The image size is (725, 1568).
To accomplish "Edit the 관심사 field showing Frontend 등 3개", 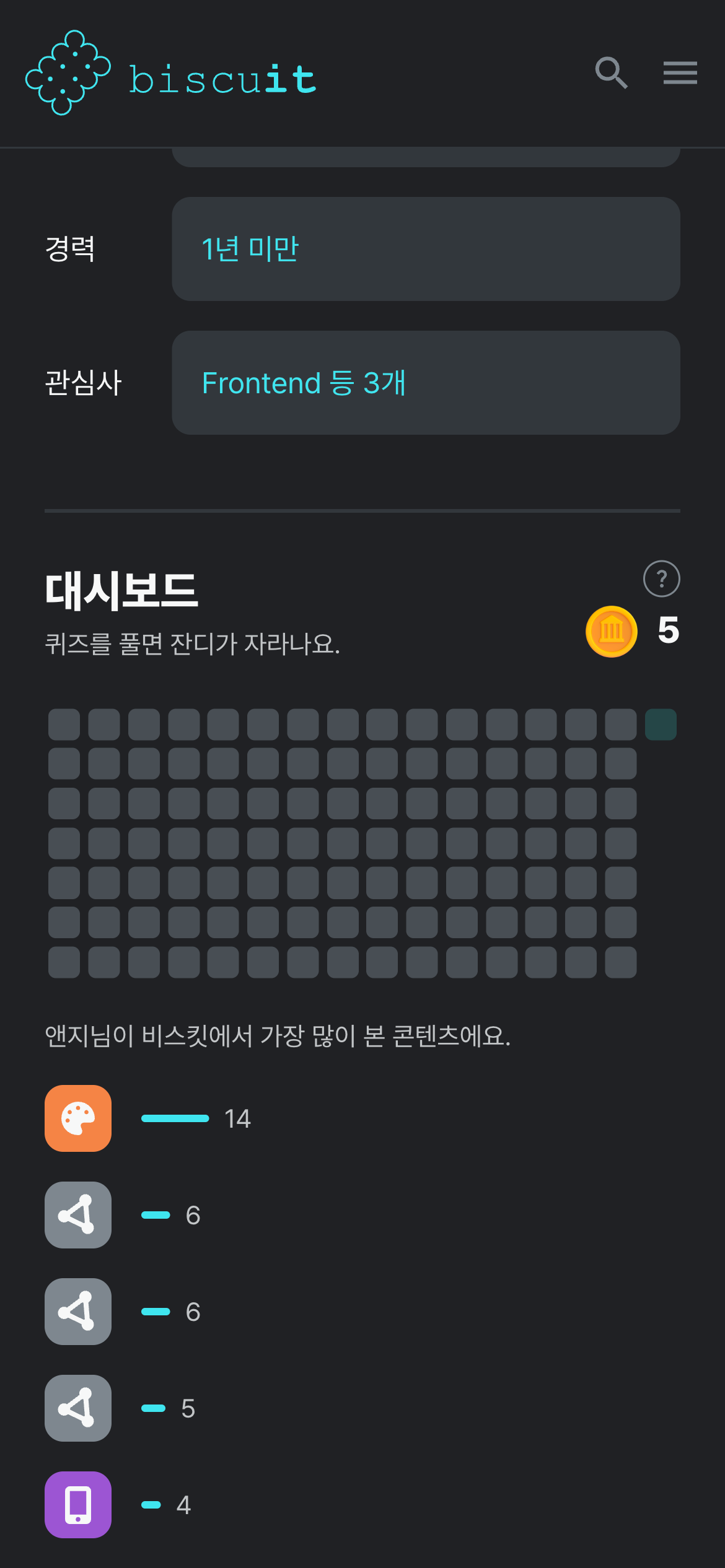I will 426,383.
